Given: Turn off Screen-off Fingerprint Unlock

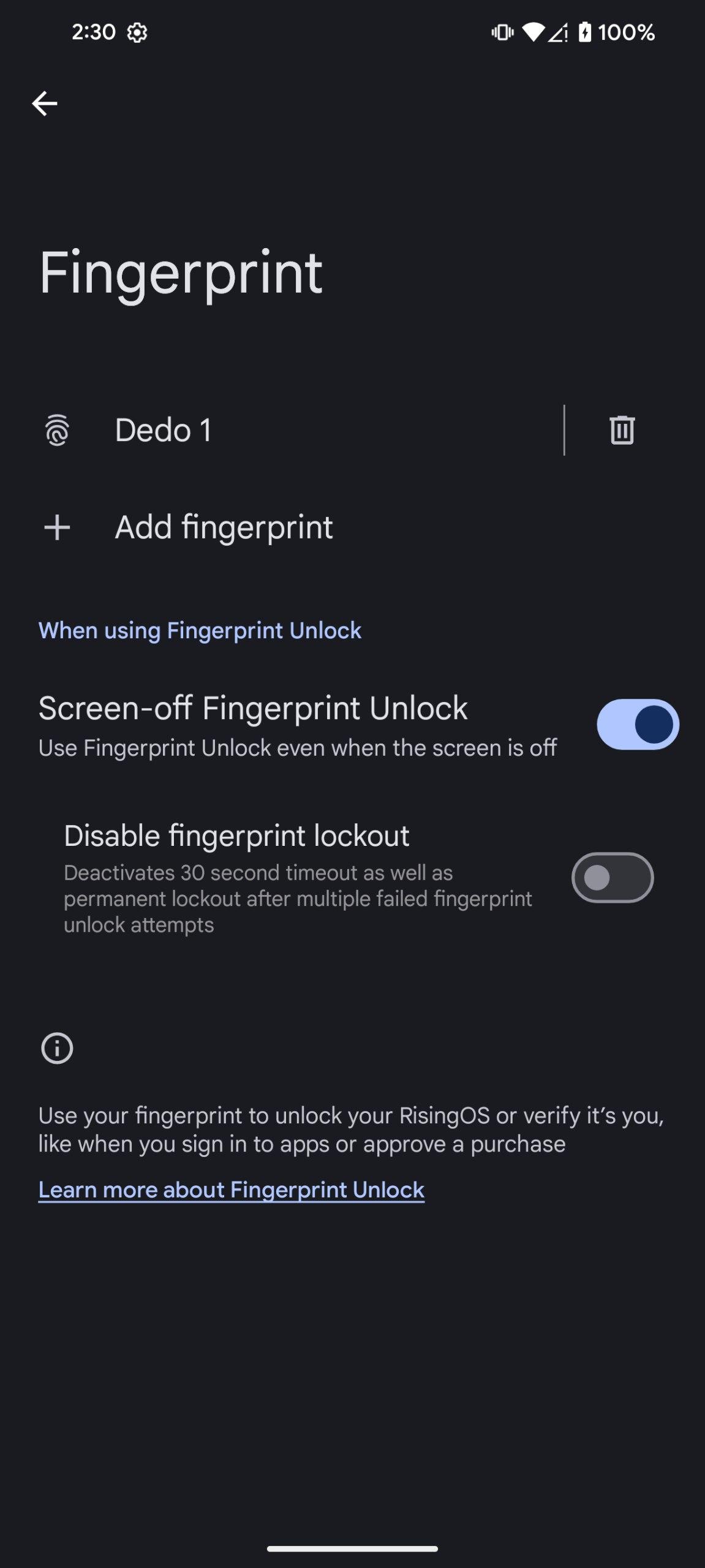Looking at the screenshot, I should click(x=637, y=724).
